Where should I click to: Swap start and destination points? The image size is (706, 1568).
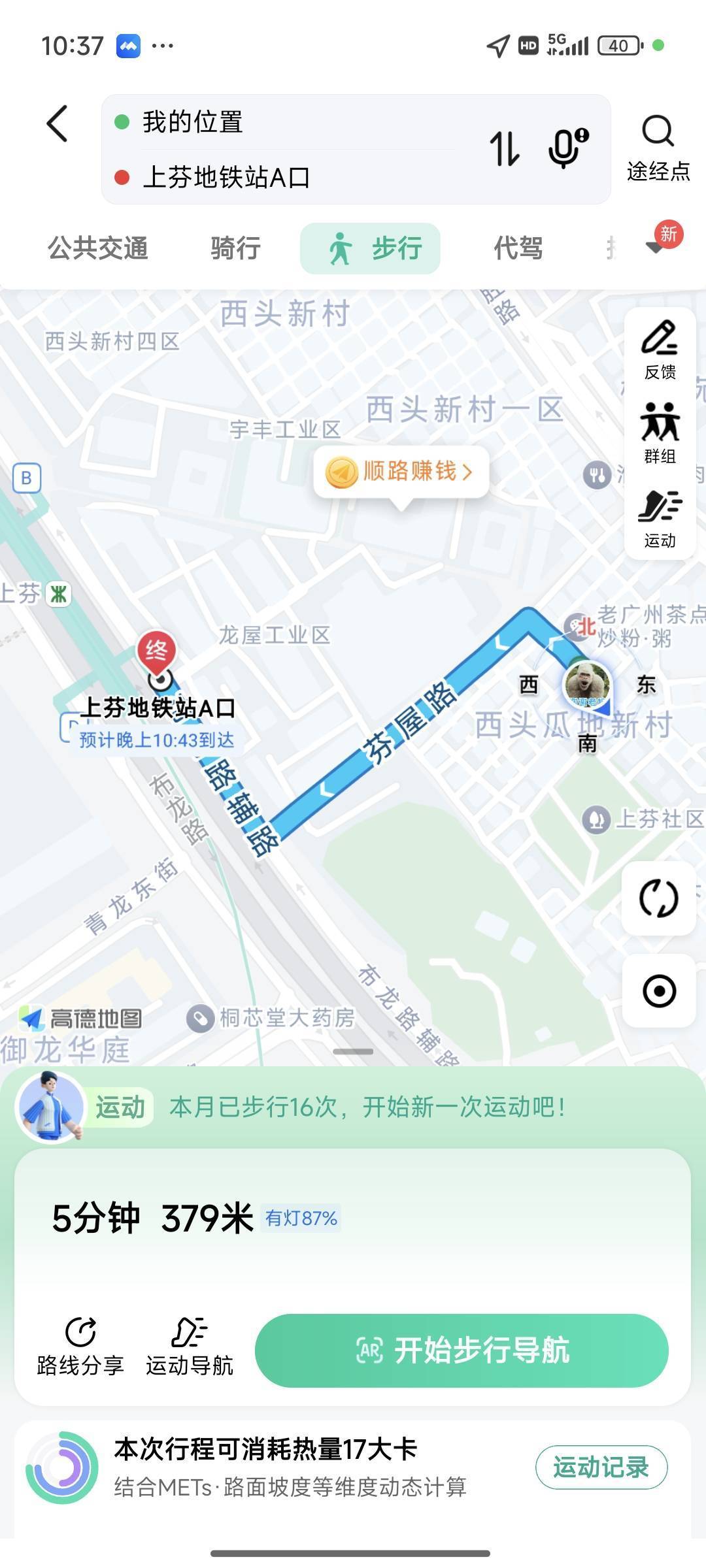tap(505, 148)
